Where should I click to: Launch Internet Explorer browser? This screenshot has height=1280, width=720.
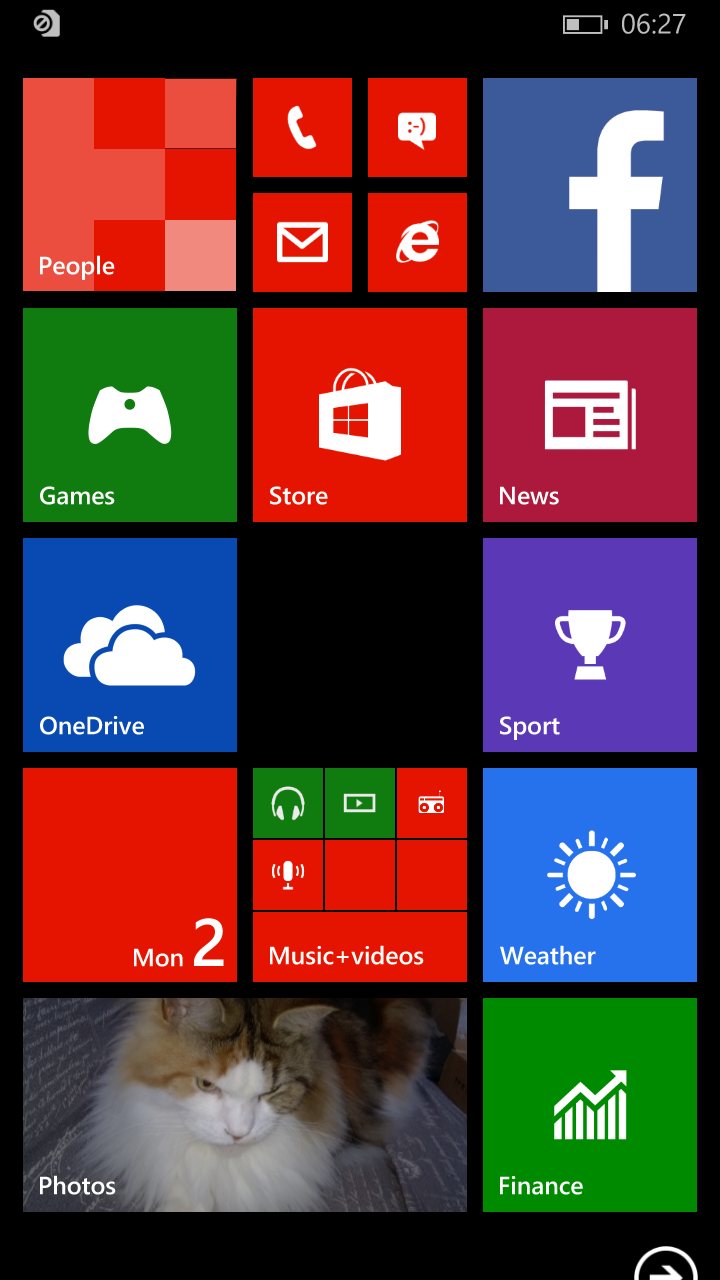click(417, 242)
